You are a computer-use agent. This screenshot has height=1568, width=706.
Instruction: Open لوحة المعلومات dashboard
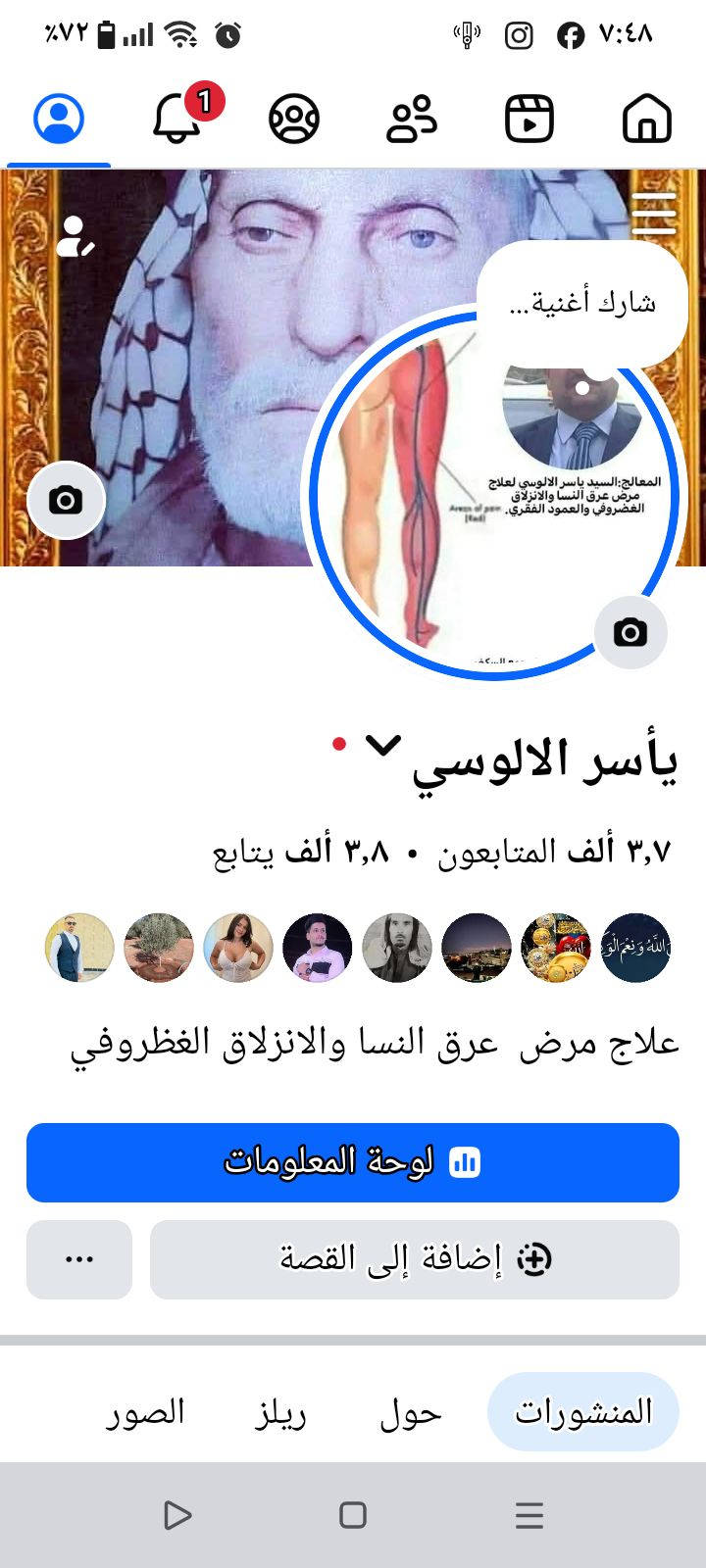(353, 1162)
